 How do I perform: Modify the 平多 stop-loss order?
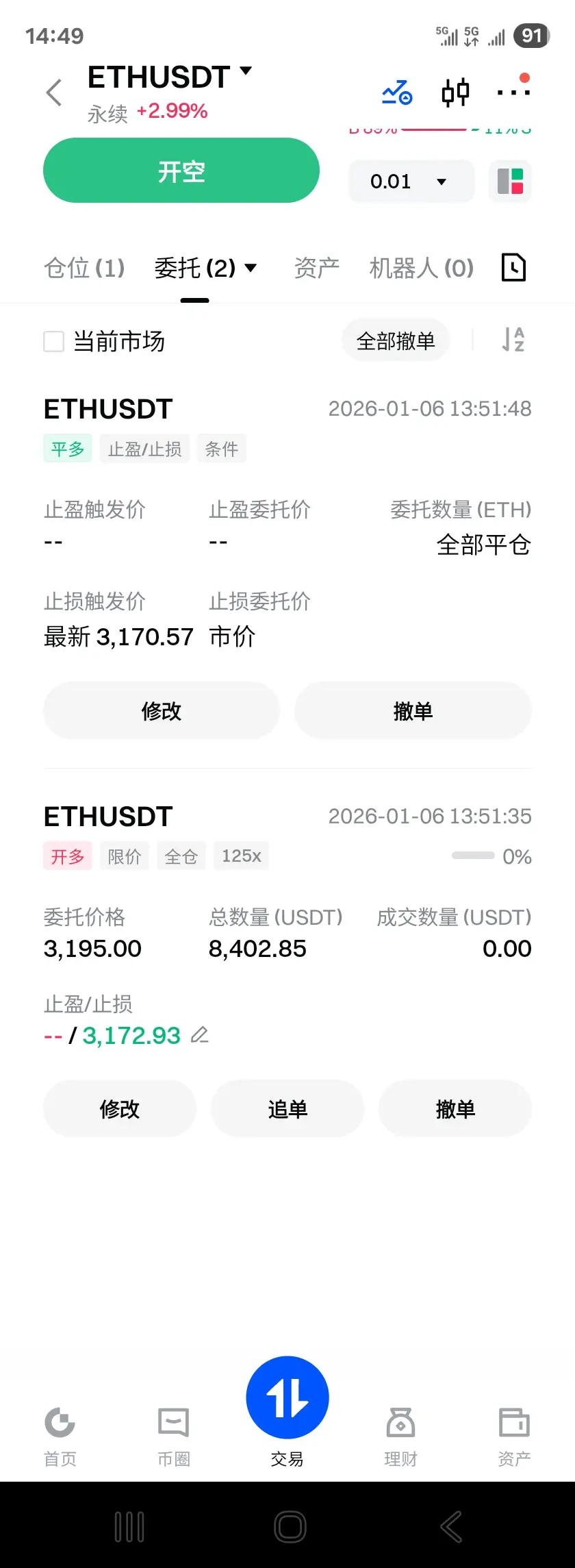click(x=162, y=711)
